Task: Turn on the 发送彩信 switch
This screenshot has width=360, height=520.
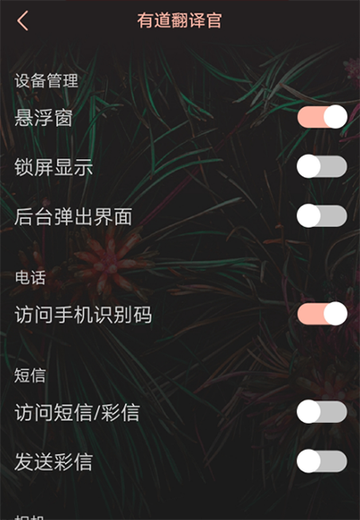Action: [322, 461]
